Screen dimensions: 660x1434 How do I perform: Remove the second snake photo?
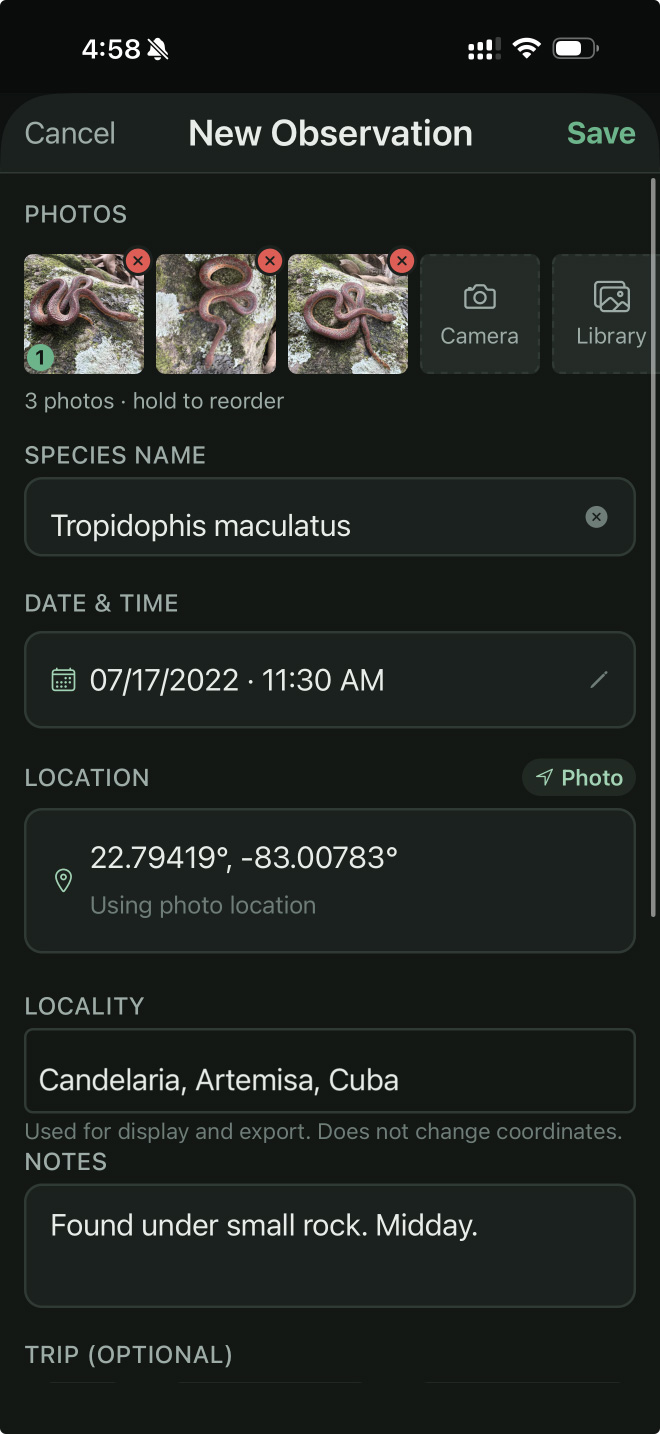click(270, 261)
